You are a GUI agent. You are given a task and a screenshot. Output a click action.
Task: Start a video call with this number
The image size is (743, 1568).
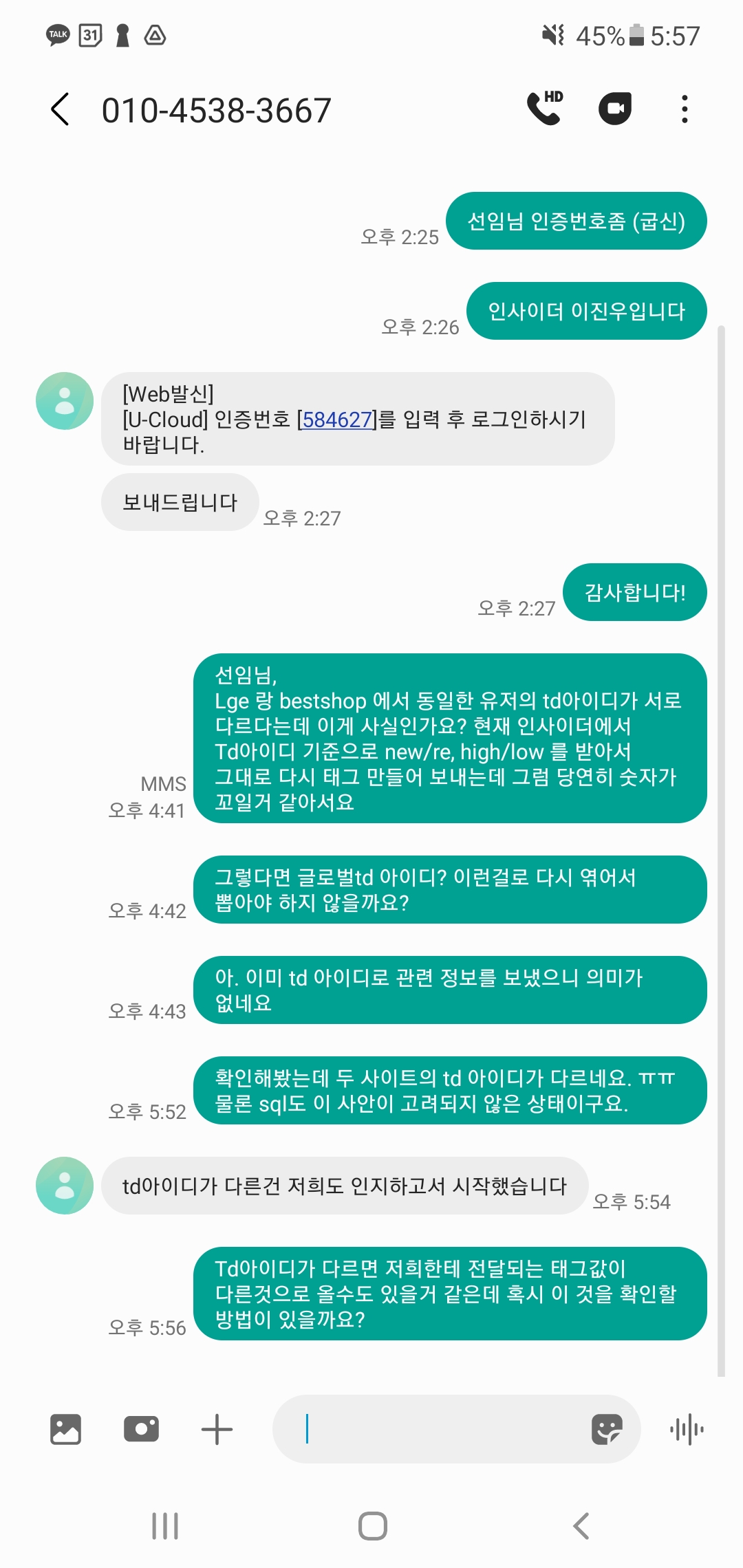[615, 109]
